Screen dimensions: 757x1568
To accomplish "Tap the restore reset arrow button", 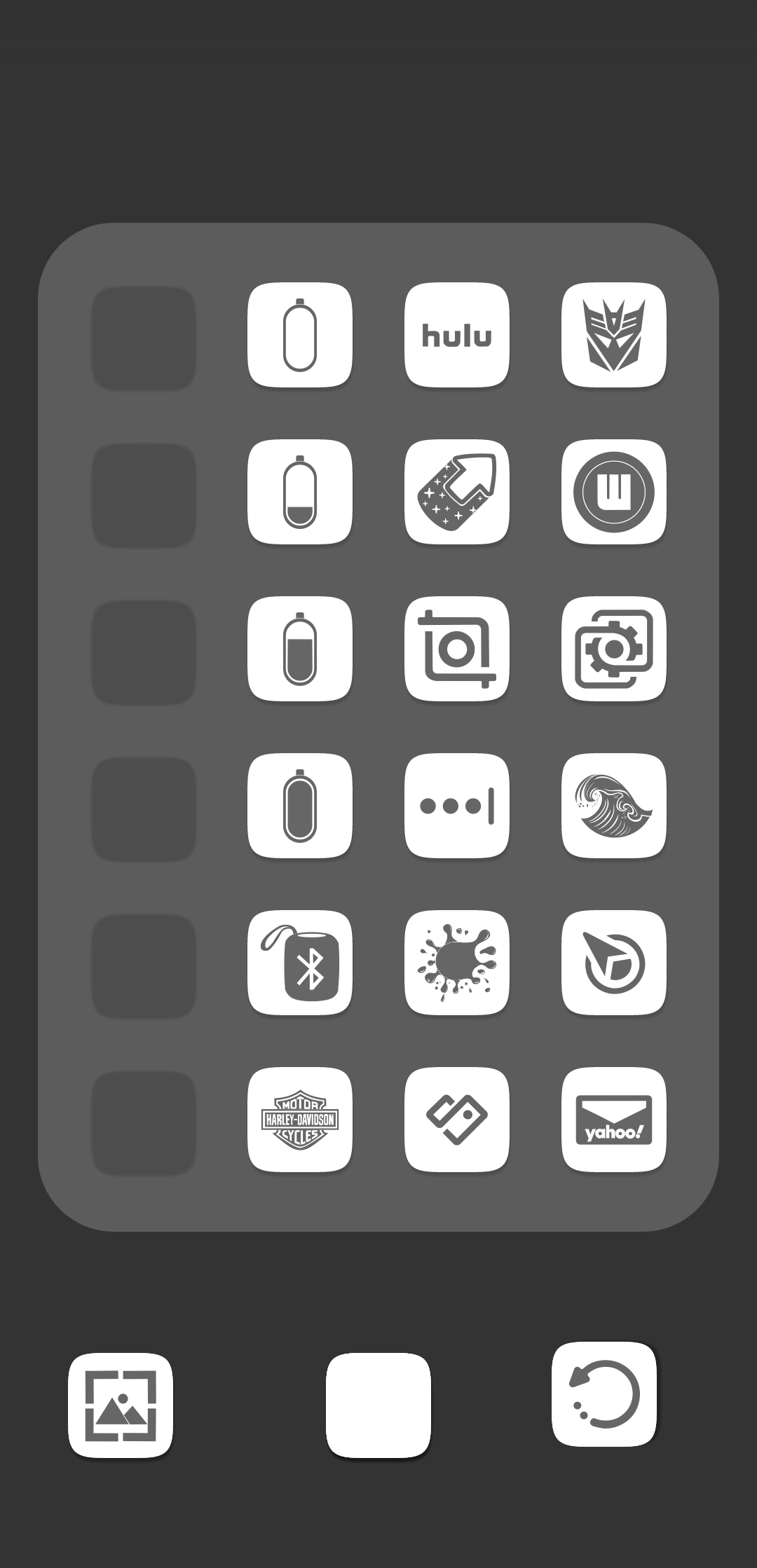I will pyautogui.click(x=604, y=1394).
